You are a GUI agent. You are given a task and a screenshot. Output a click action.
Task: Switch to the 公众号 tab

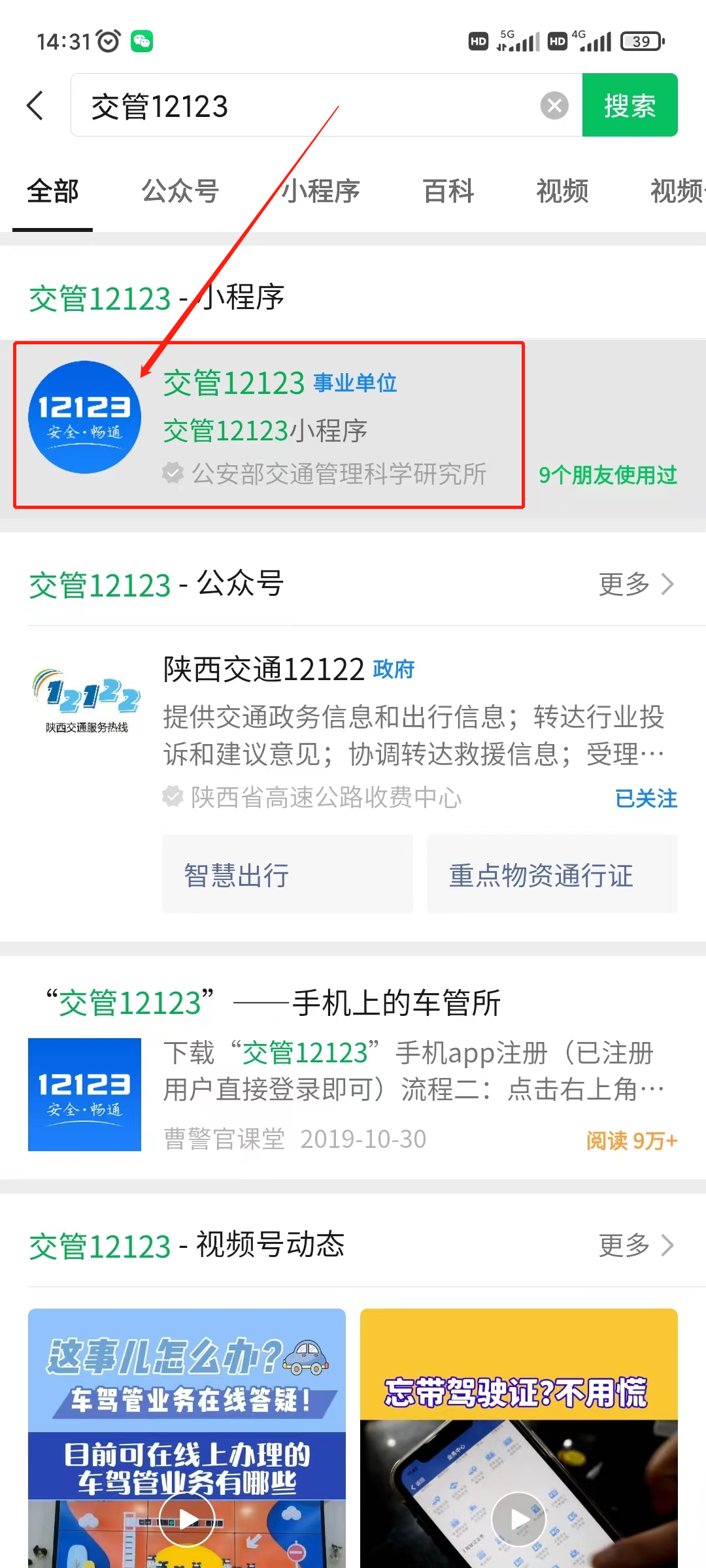click(x=180, y=191)
